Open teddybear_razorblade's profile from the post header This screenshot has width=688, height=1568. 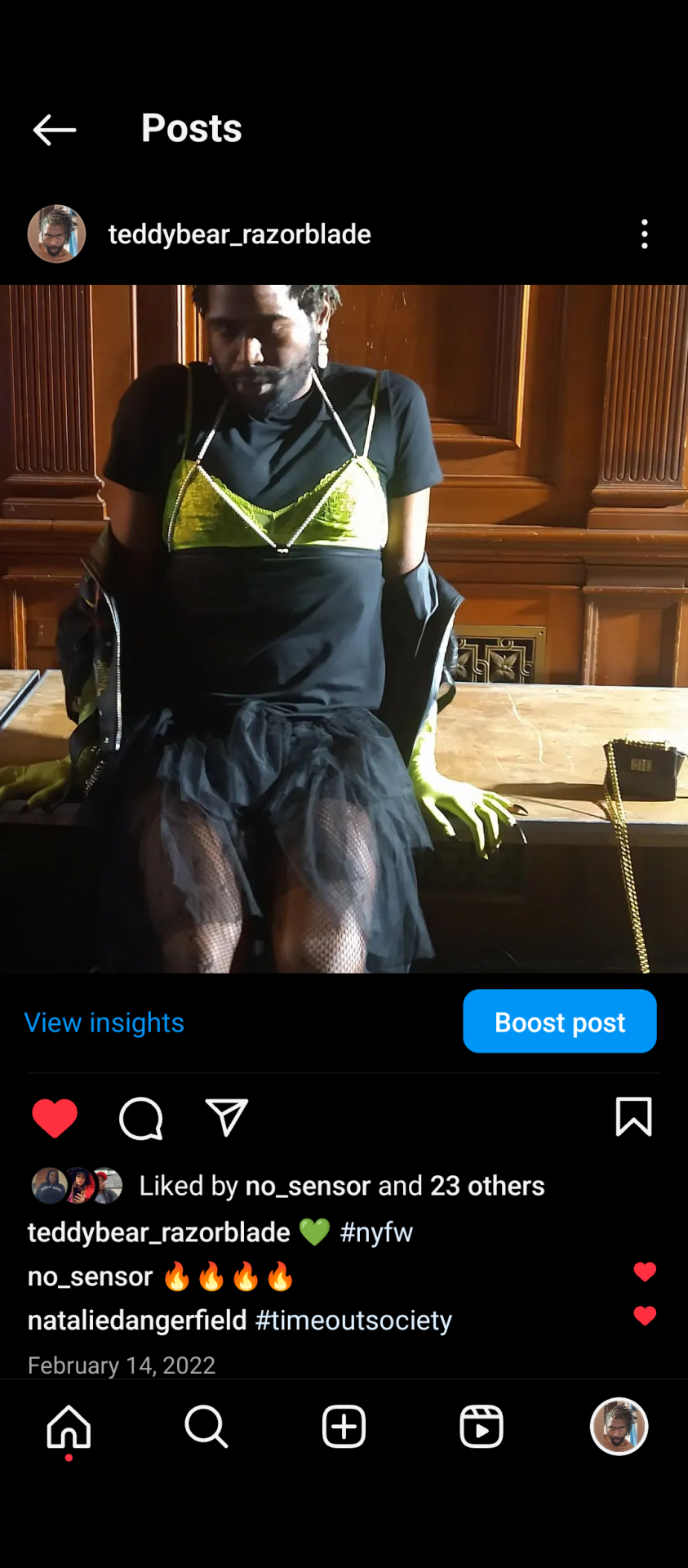(239, 234)
